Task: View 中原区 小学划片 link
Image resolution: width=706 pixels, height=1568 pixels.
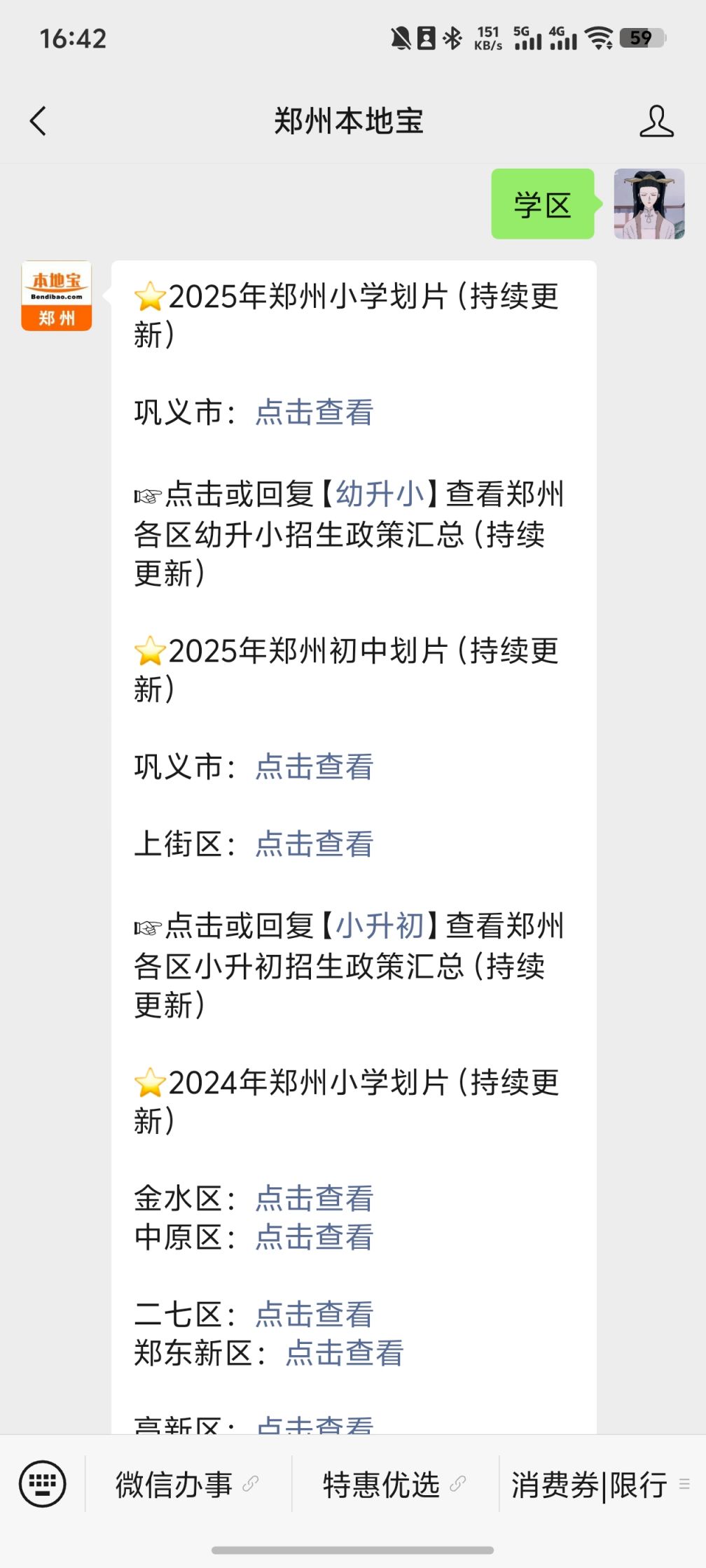Action: tap(314, 1237)
